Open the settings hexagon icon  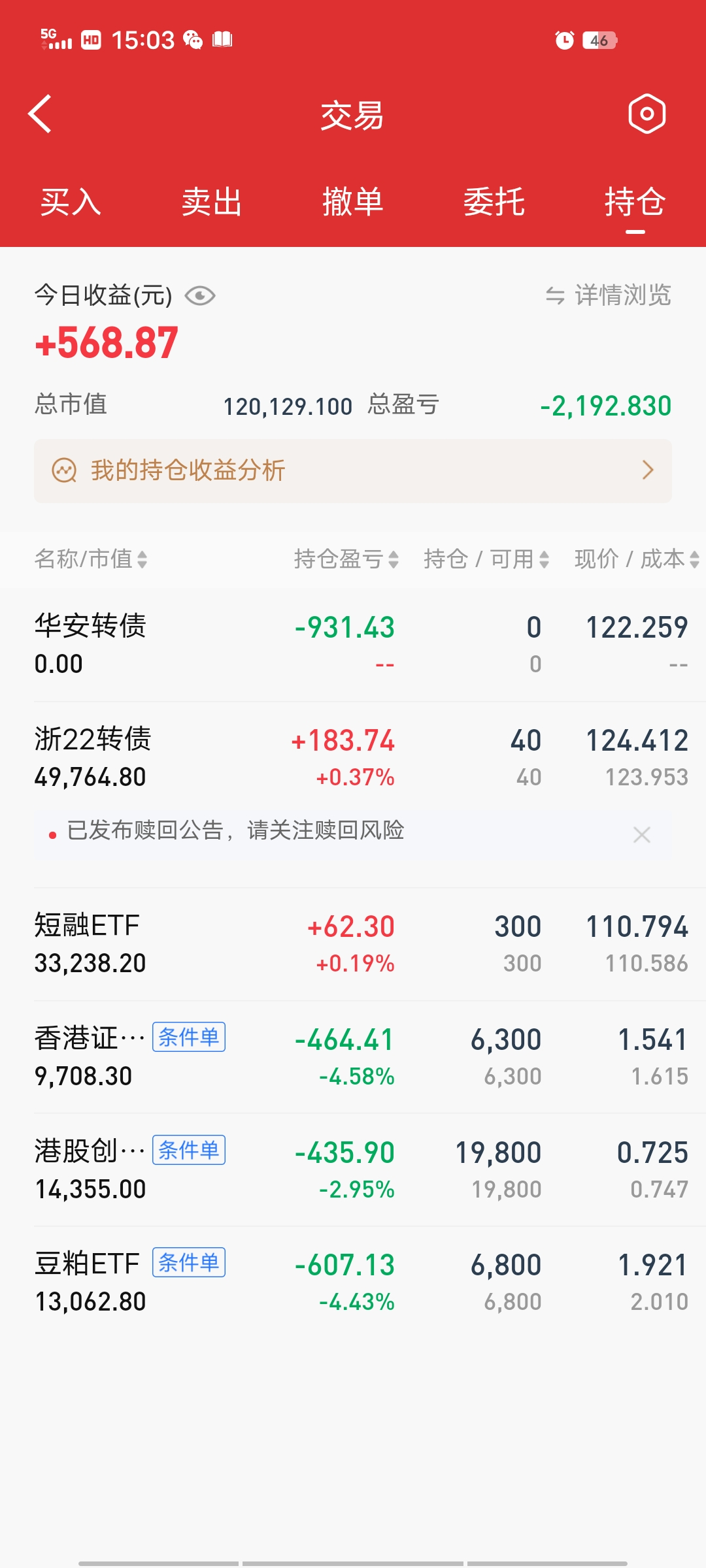point(647,114)
